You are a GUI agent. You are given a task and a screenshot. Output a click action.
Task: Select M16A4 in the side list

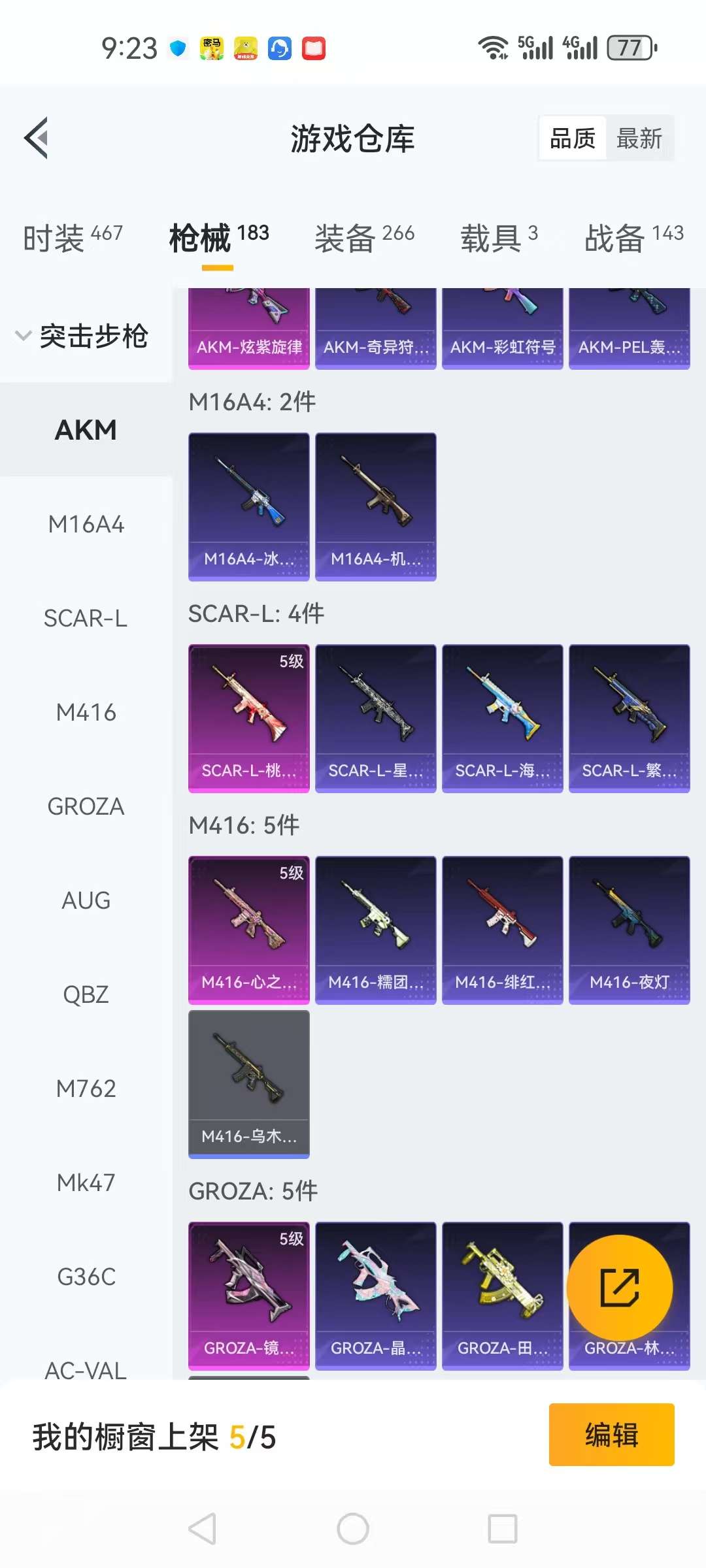[86, 525]
